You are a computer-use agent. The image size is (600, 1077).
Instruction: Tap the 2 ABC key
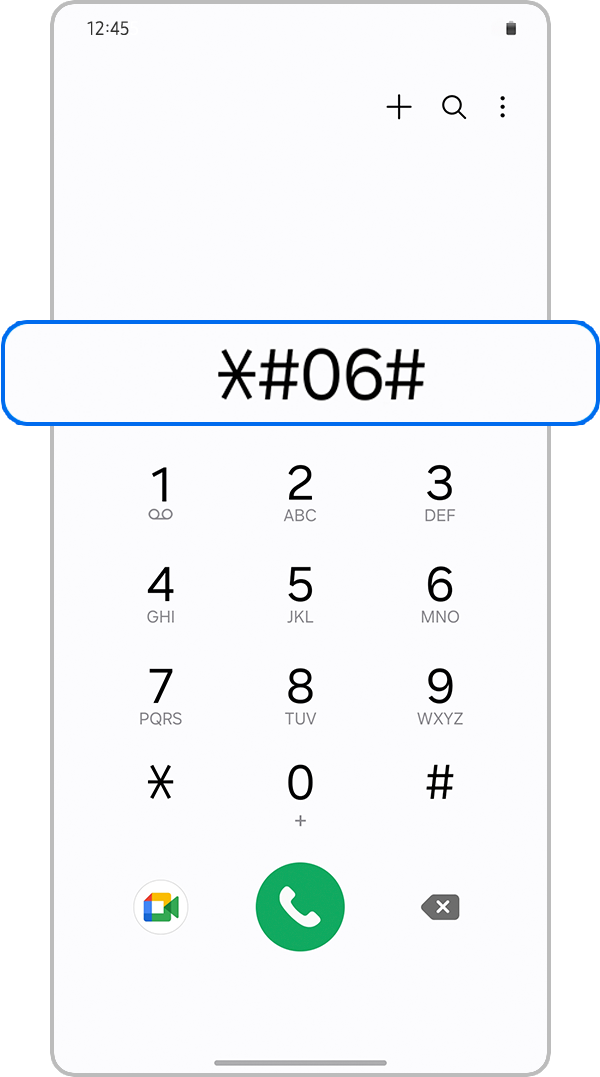pyautogui.click(x=300, y=493)
